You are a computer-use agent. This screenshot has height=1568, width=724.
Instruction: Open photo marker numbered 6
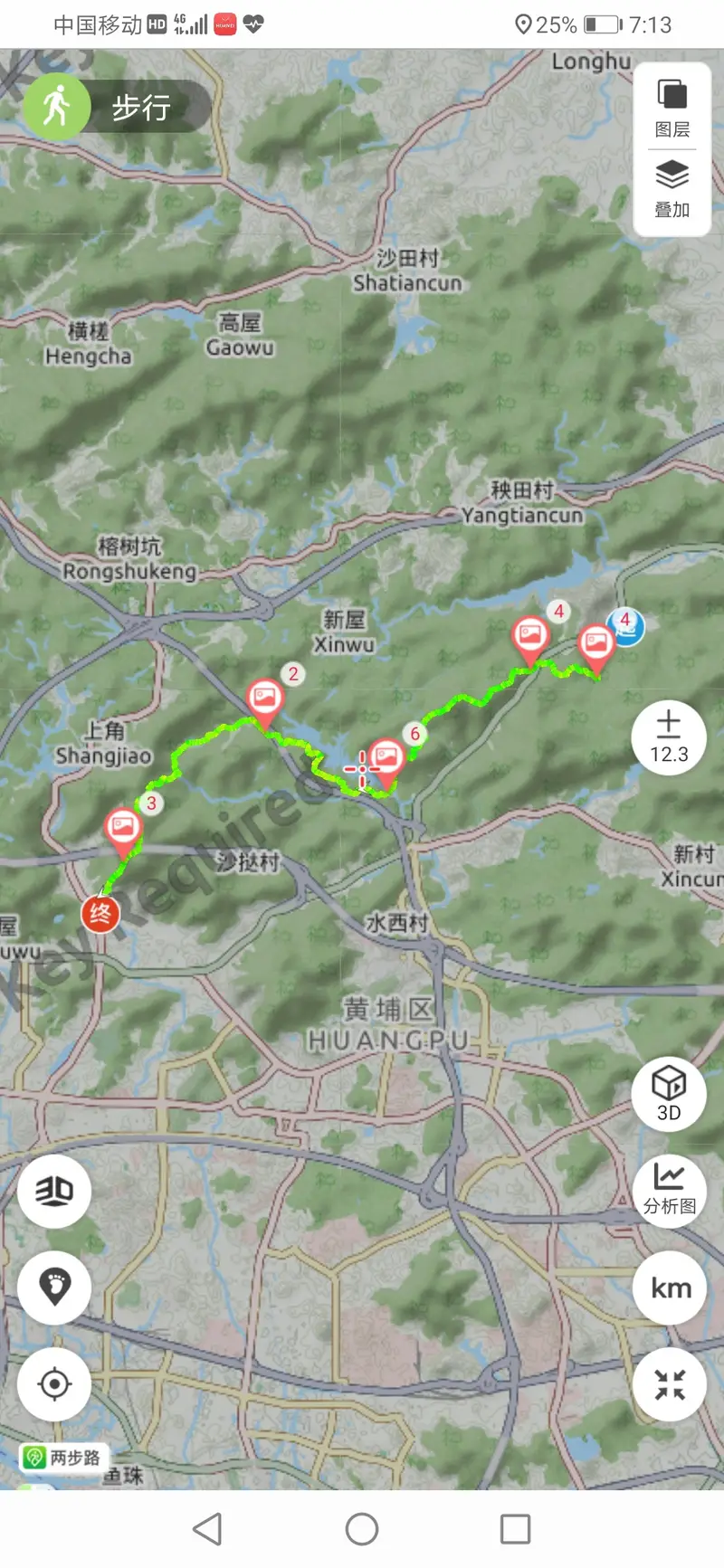[x=387, y=757]
